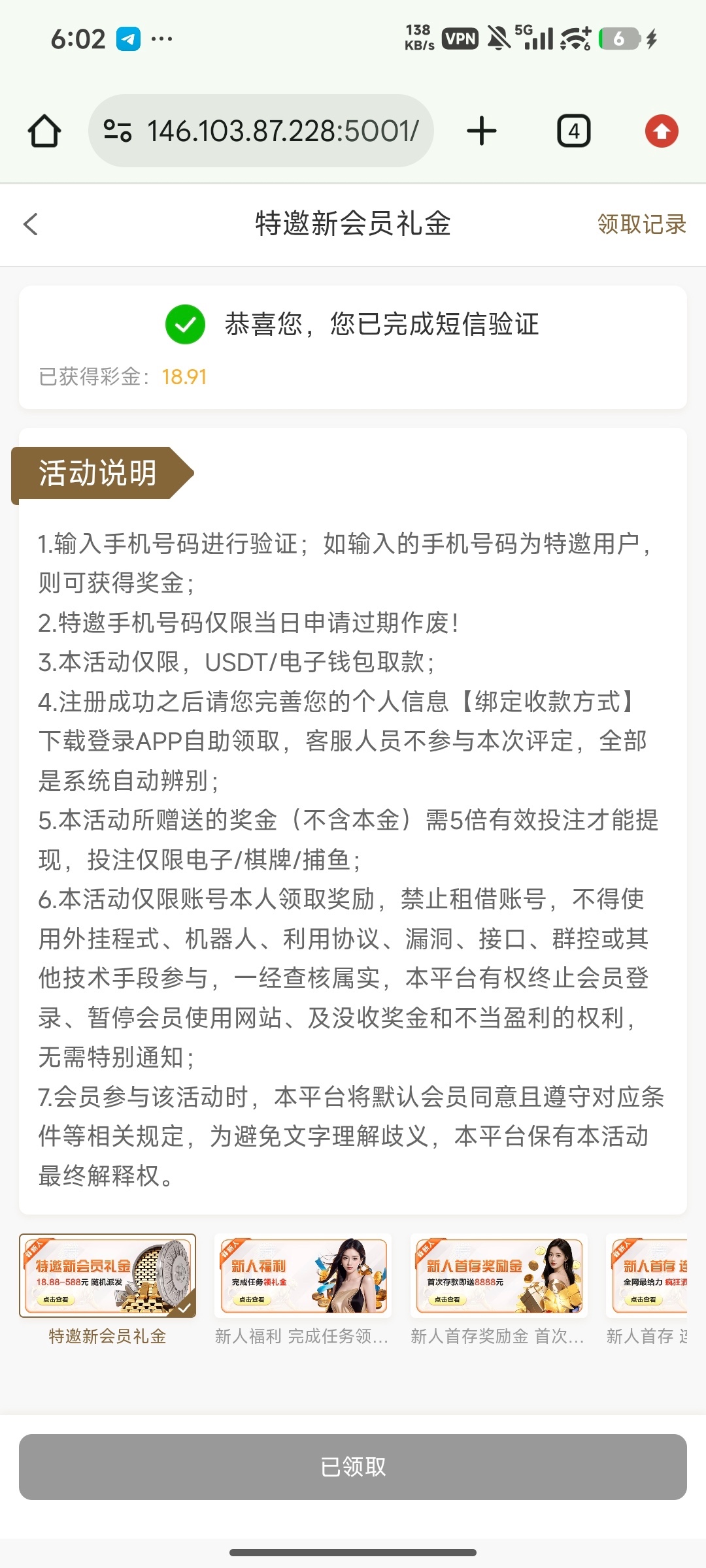Tap the browser home icon
The image size is (706, 1568).
click(44, 131)
